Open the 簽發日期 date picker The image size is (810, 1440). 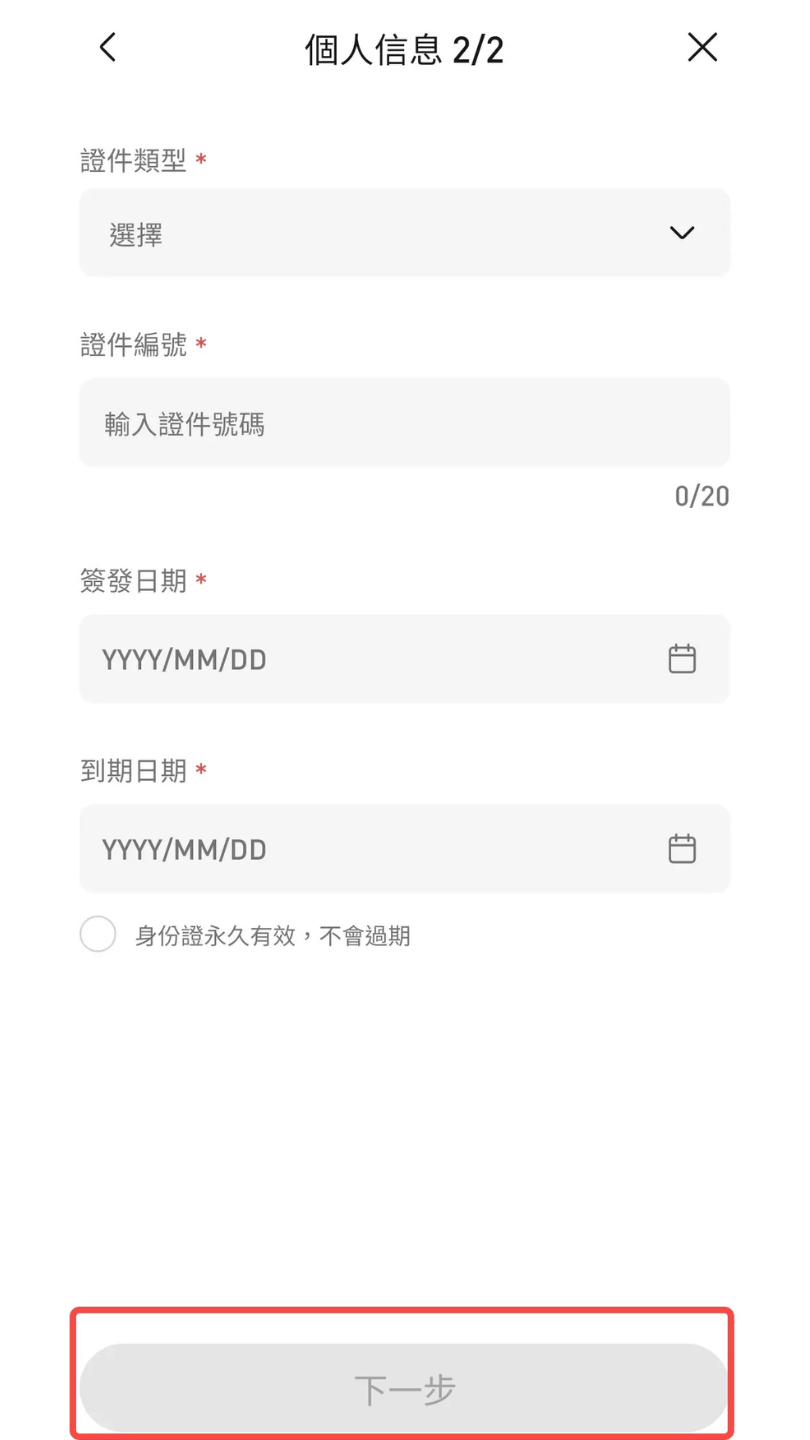[x=681, y=659]
